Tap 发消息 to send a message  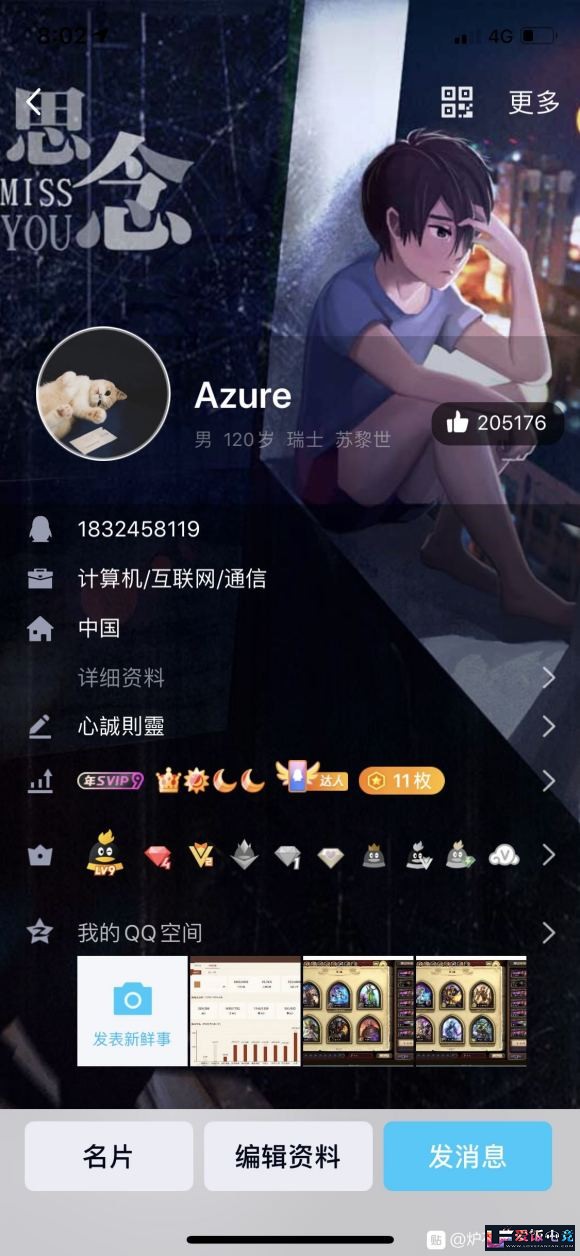point(468,1156)
